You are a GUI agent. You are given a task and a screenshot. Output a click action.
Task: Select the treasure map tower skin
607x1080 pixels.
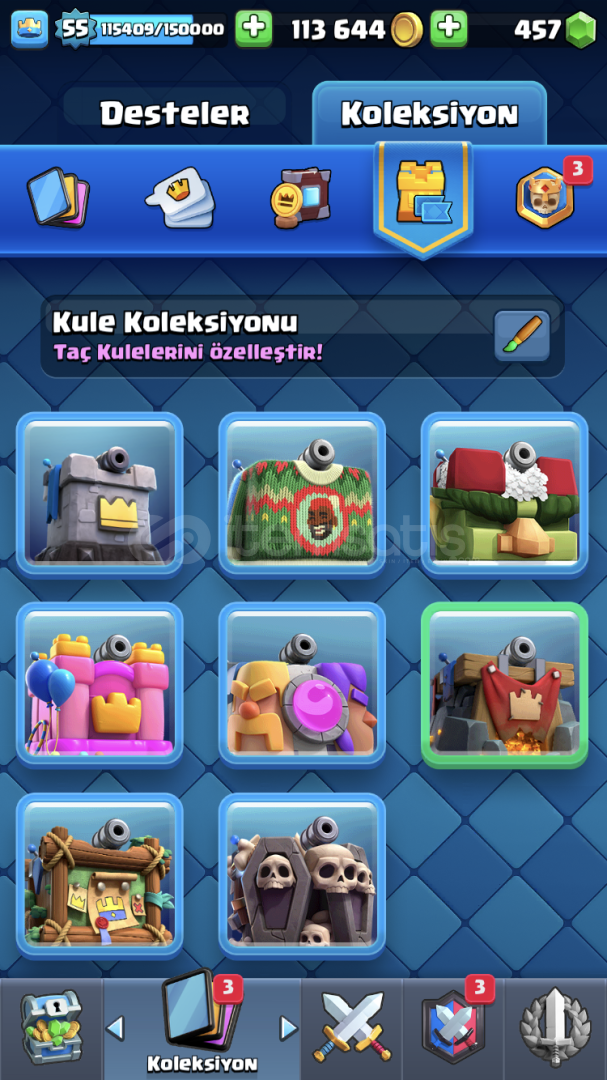[x=99, y=876]
